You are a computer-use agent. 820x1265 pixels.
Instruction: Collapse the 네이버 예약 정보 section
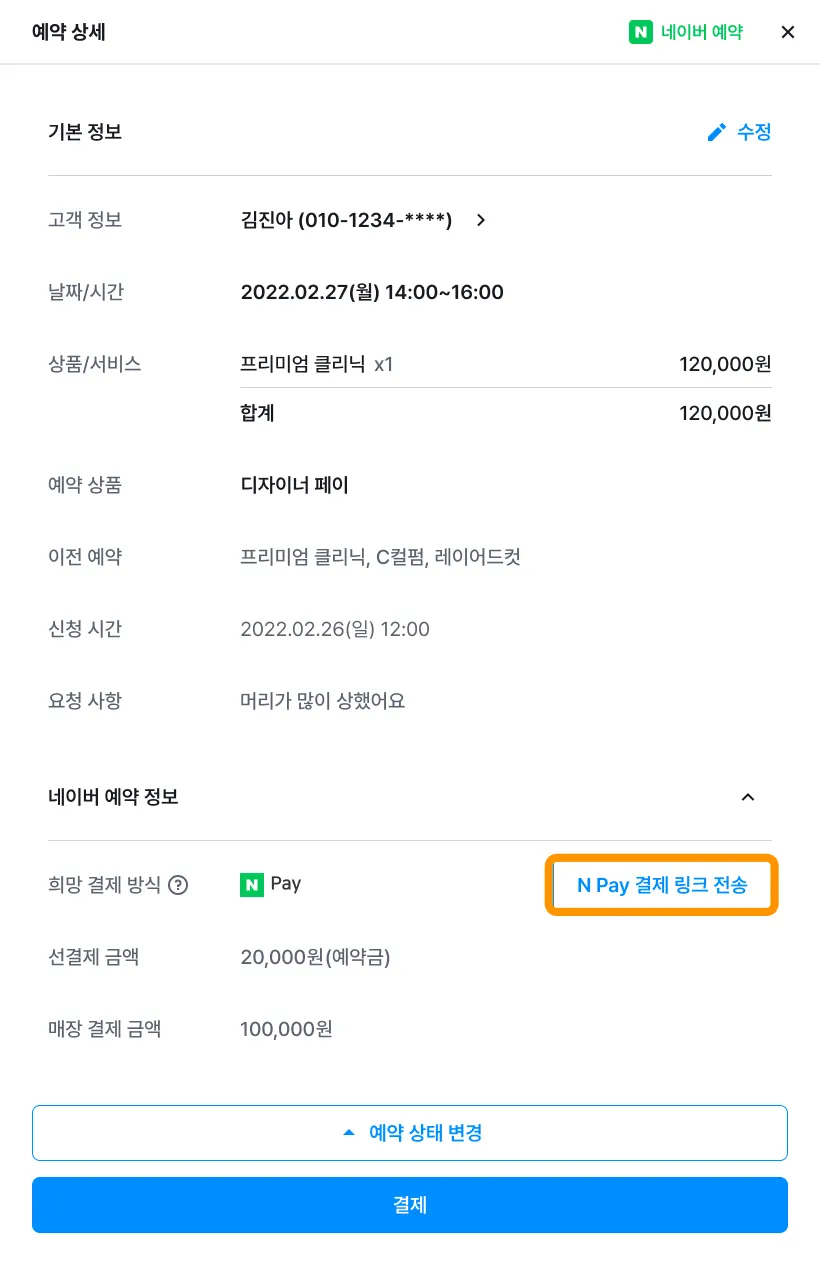[x=747, y=797]
